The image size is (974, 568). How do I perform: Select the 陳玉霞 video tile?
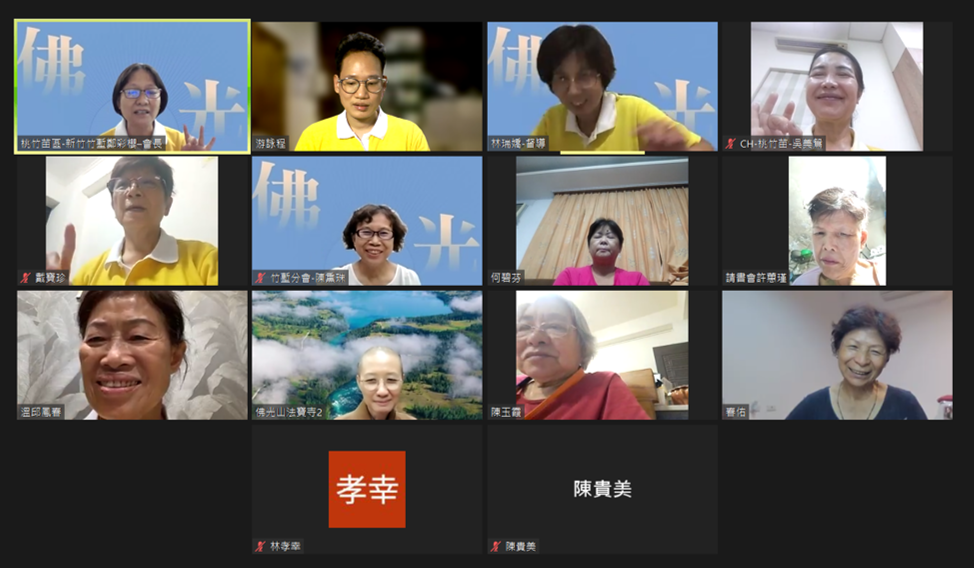[602, 355]
